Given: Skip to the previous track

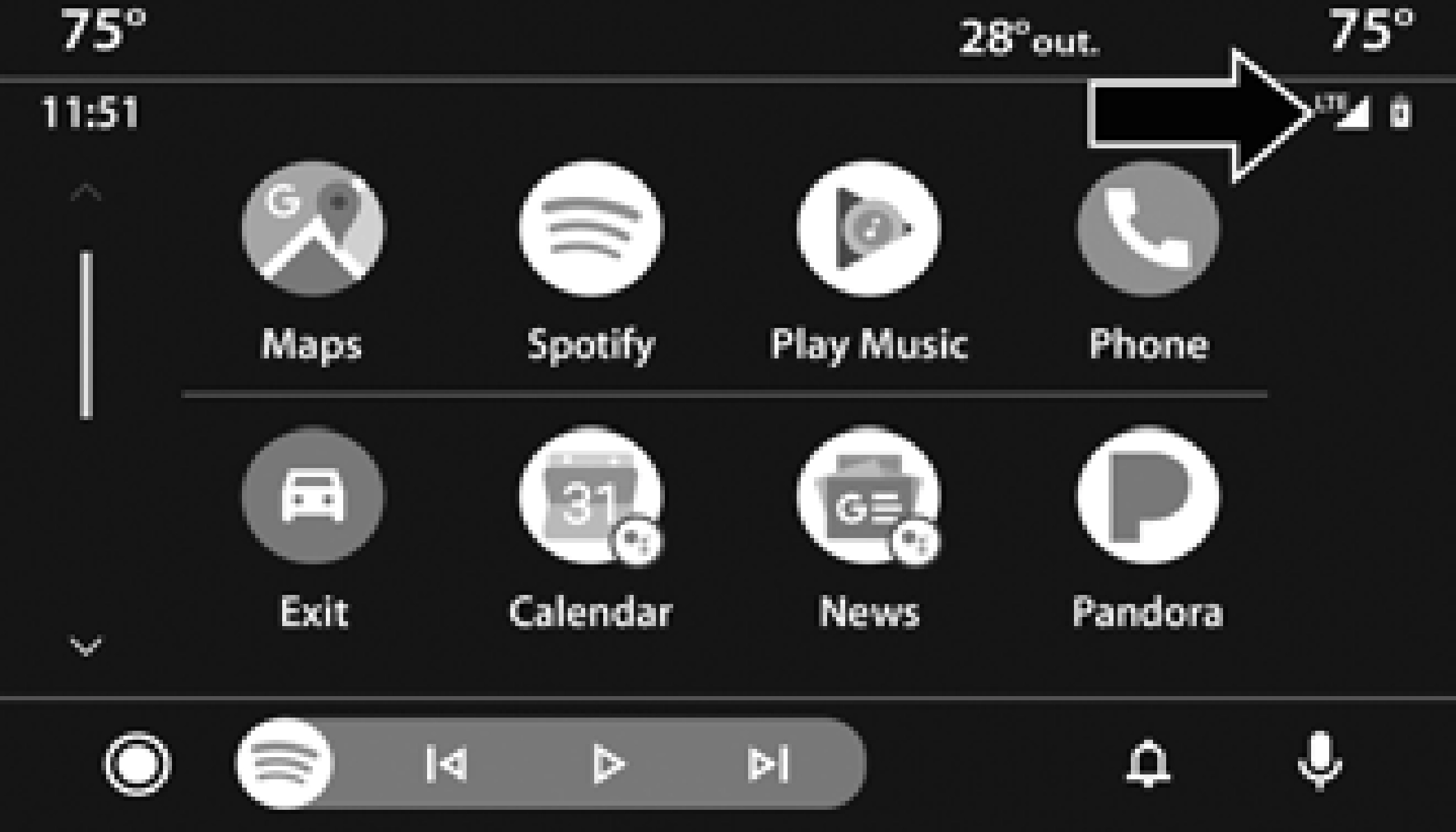Looking at the screenshot, I should [x=447, y=764].
